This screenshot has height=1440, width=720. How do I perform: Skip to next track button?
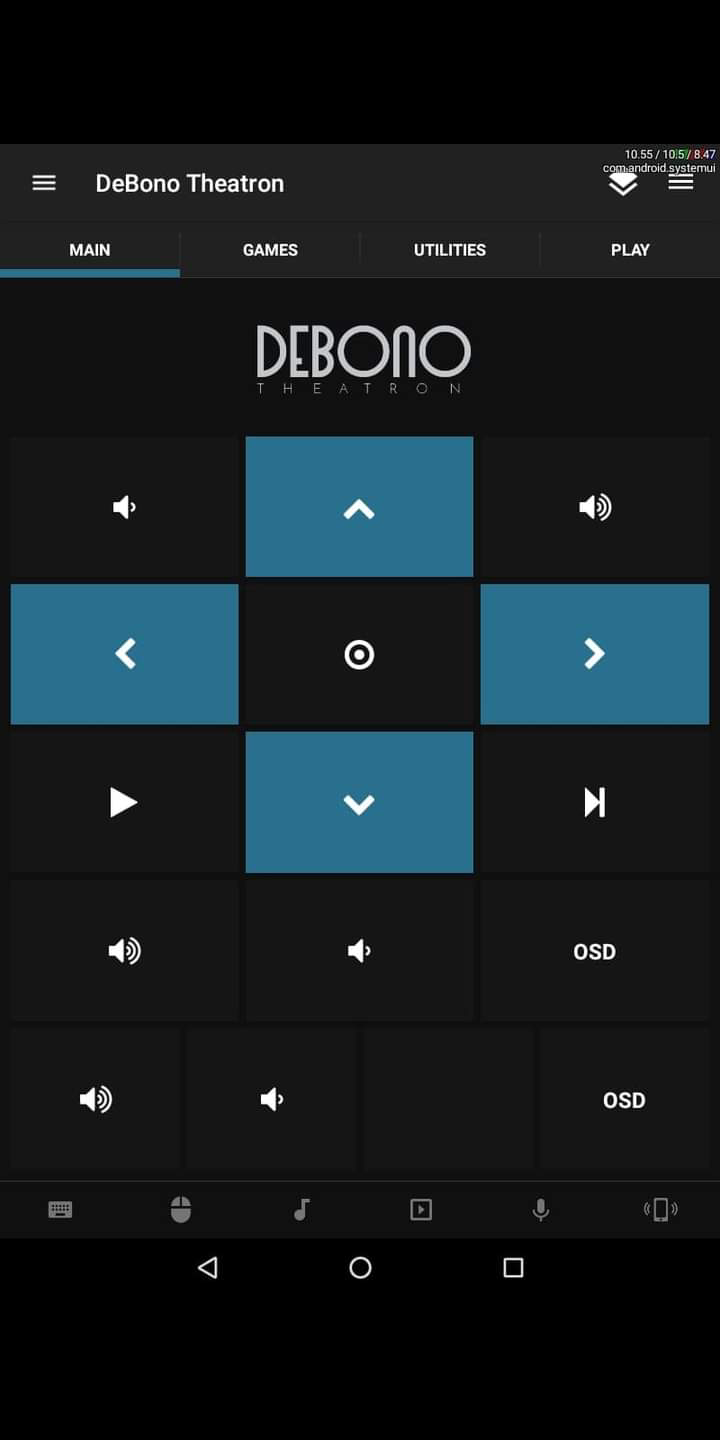point(594,802)
